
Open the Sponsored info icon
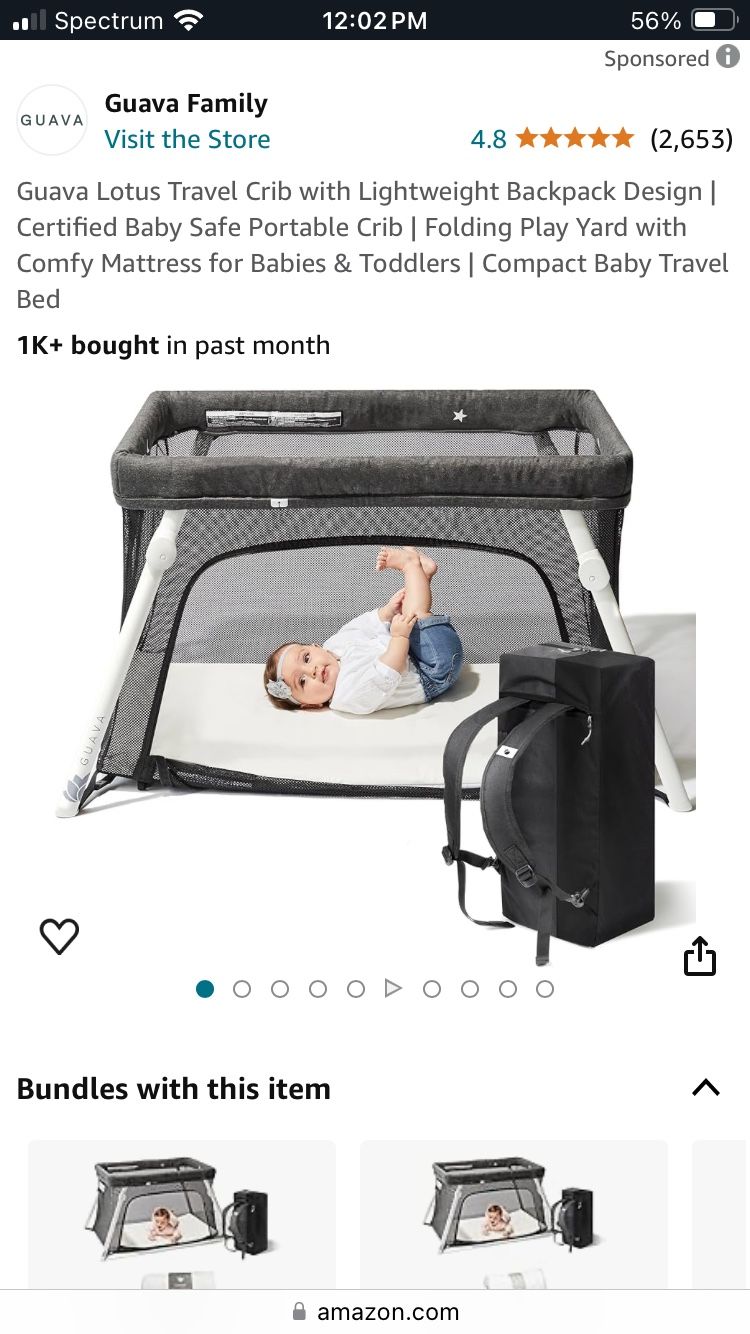pos(728,58)
